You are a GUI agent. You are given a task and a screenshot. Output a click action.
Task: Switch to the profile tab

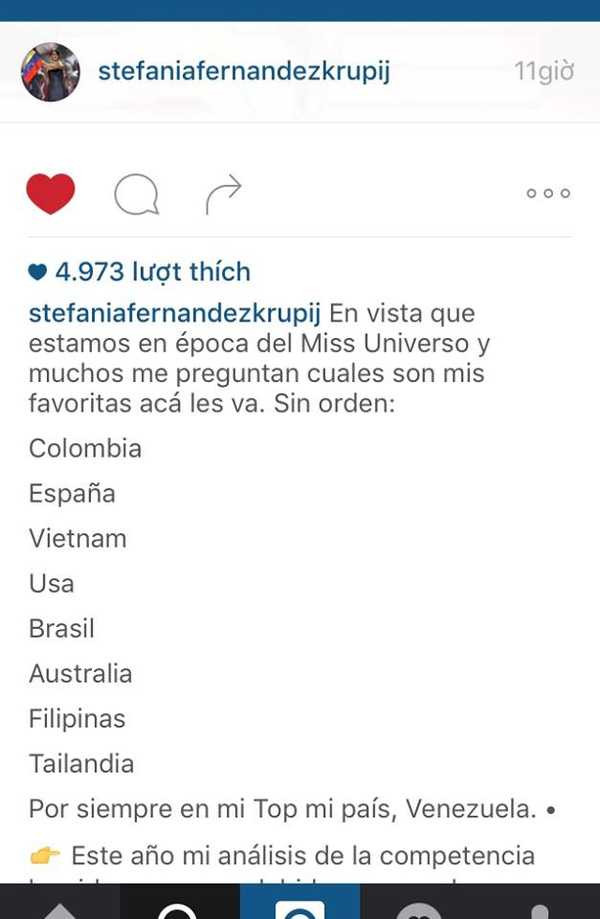540,908
